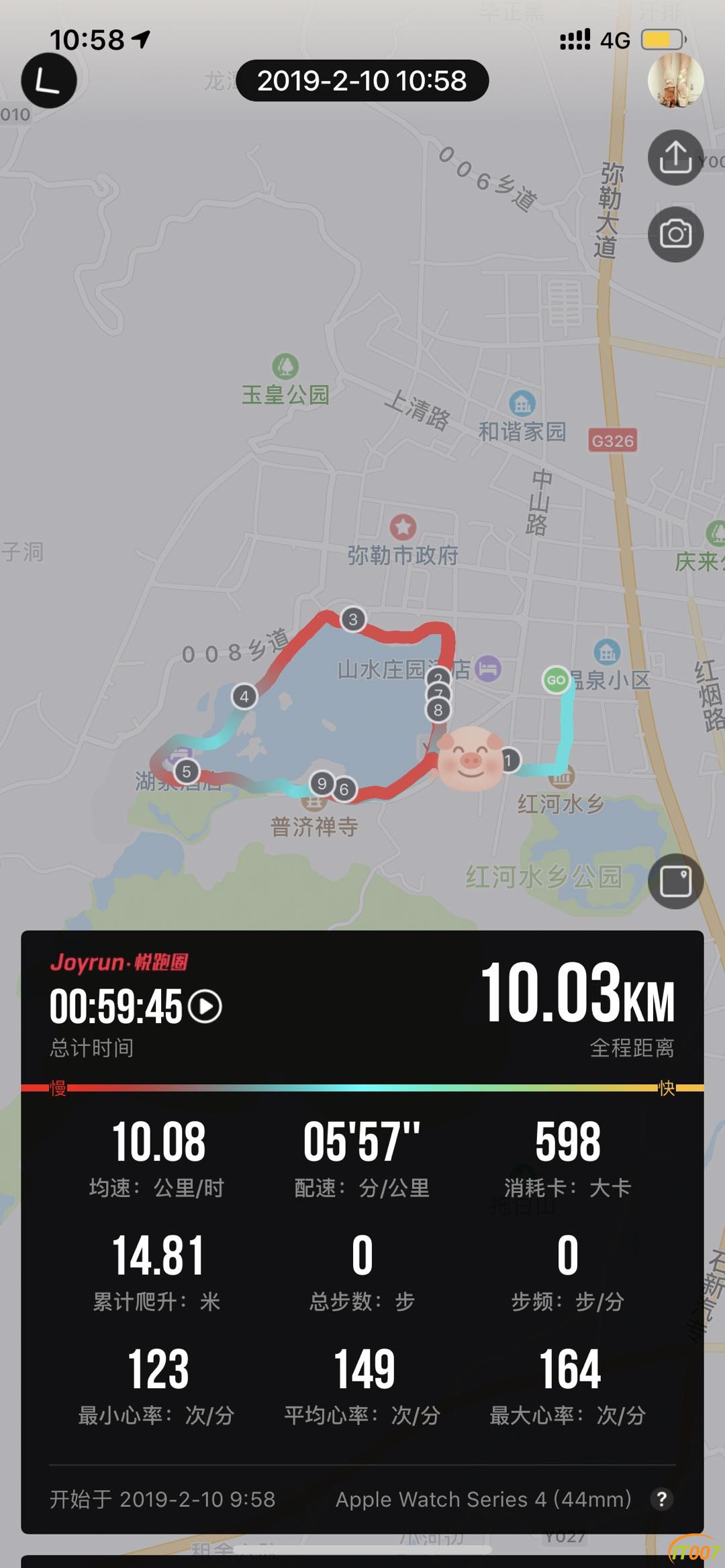The image size is (725, 1568).
Task: Tap the square button above the stats card
Action: point(675,882)
